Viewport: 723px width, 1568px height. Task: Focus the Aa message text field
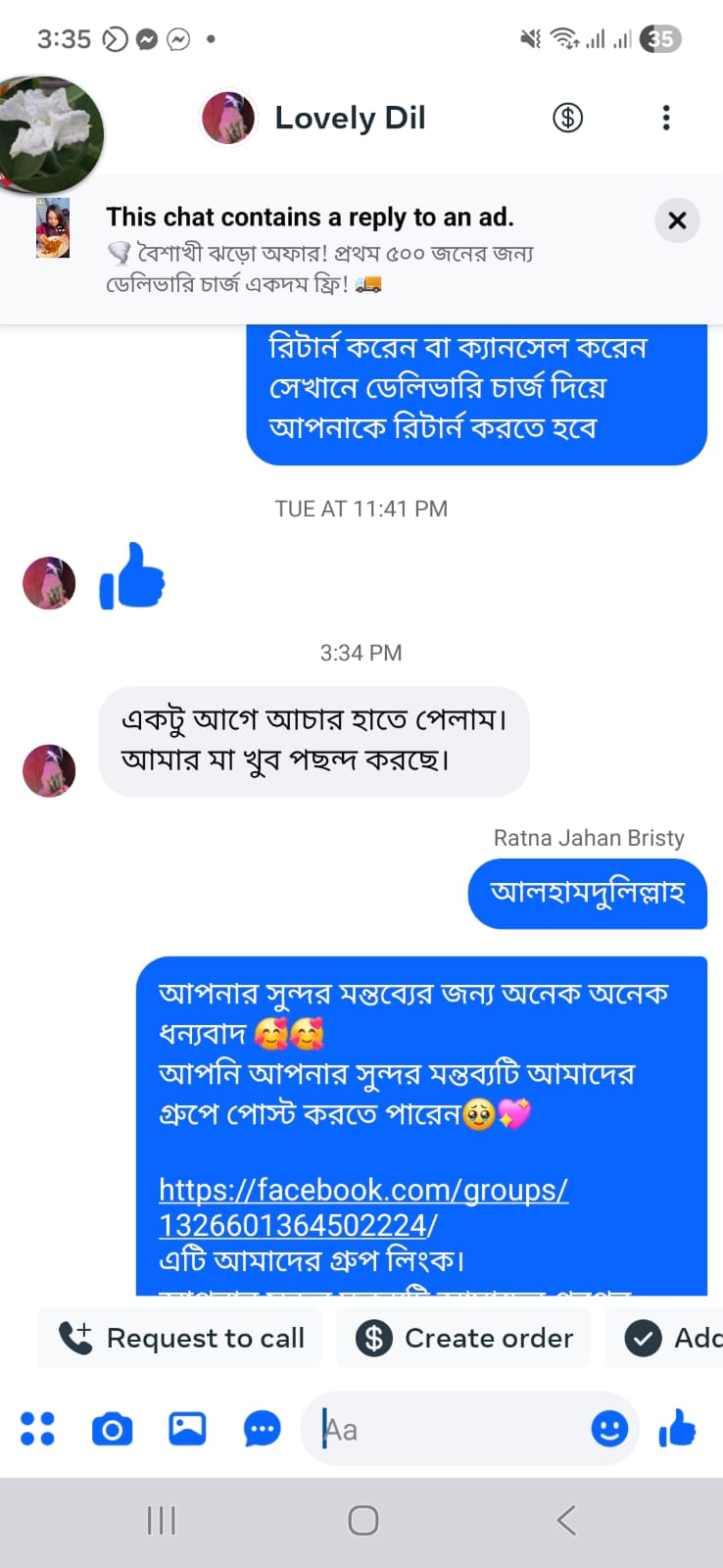point(451,1430)
